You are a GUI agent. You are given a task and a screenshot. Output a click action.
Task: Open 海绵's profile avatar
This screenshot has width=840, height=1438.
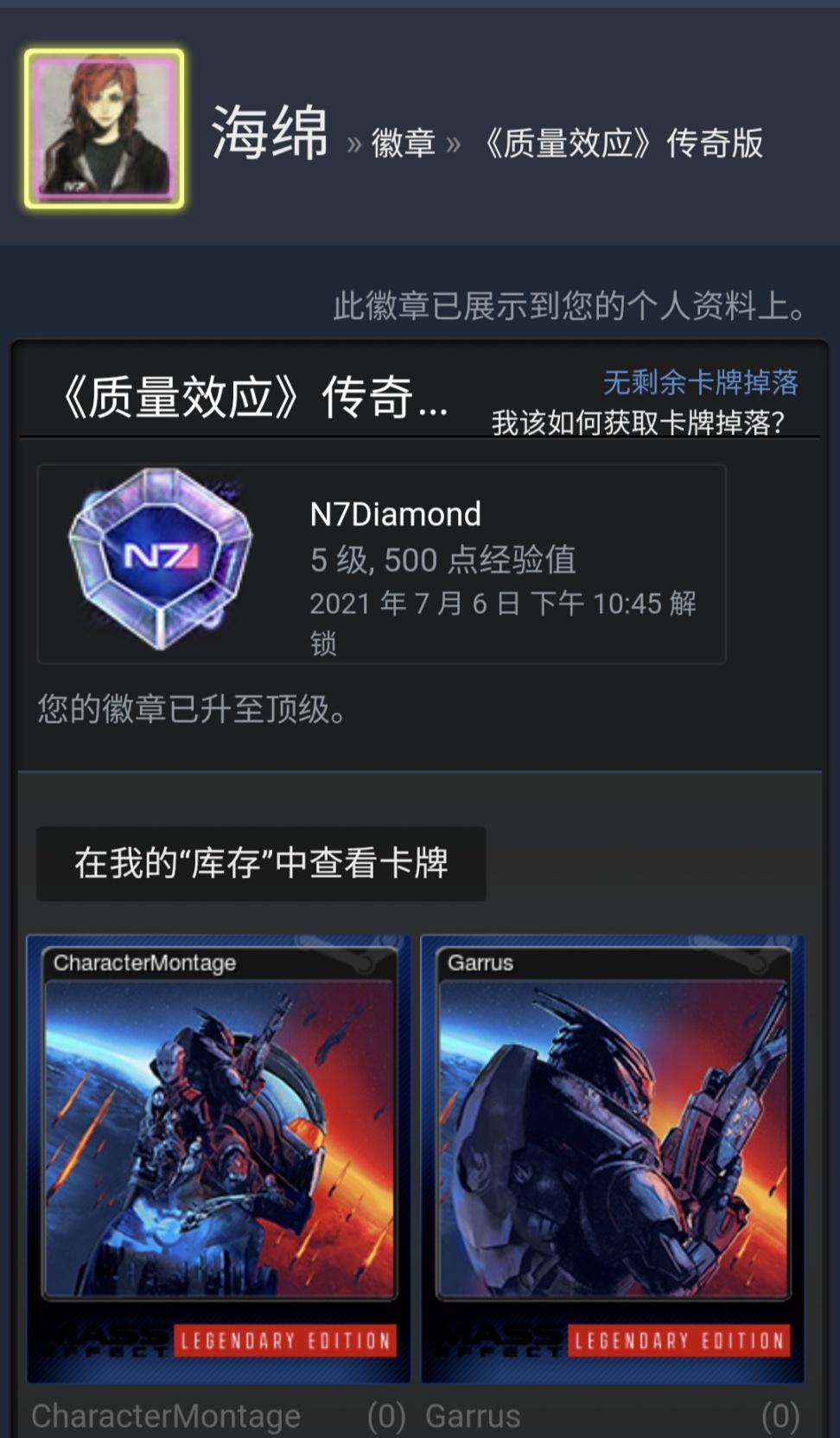105,129
